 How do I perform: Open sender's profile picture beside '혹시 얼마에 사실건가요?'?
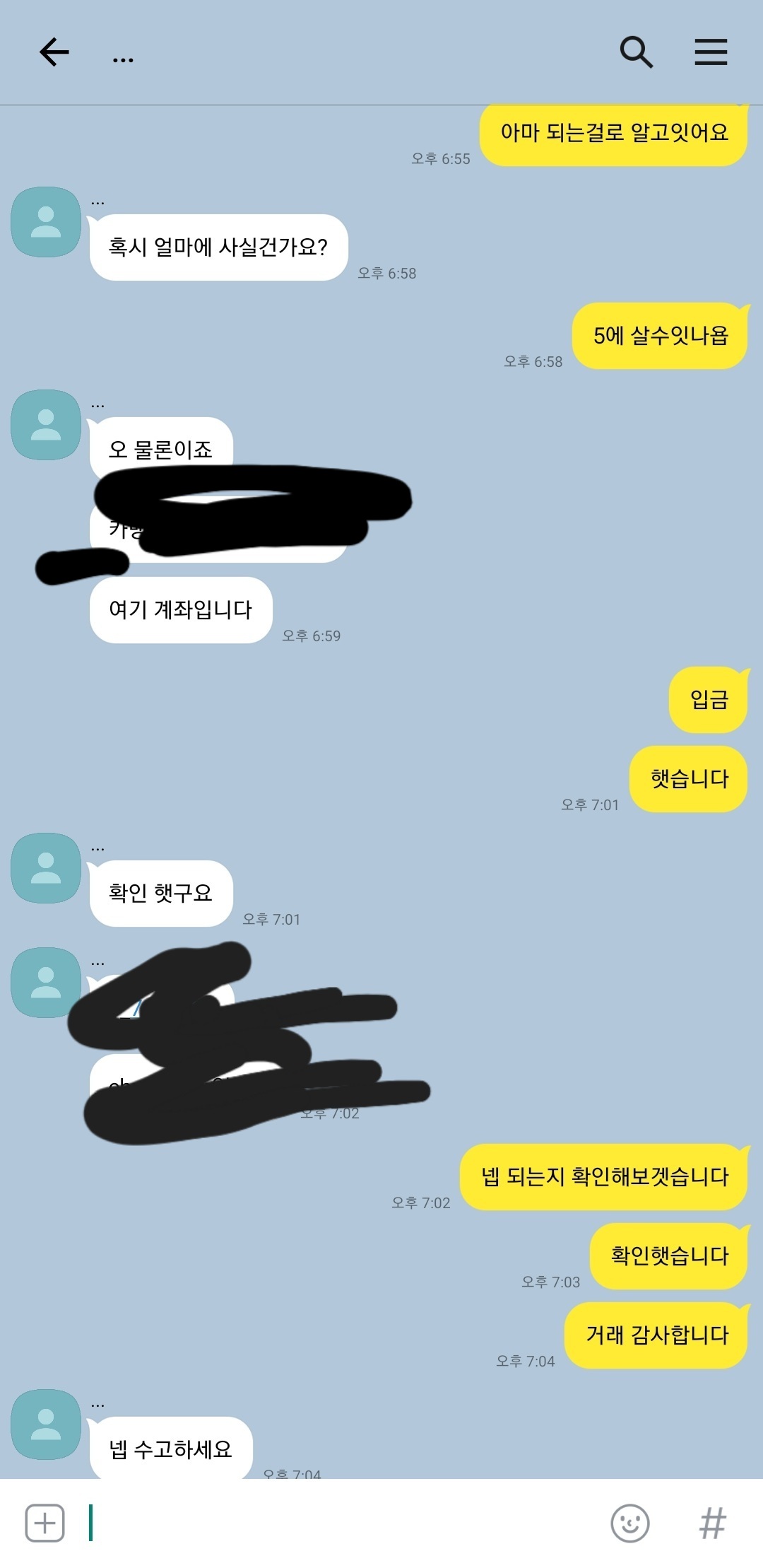coord(46,222)
